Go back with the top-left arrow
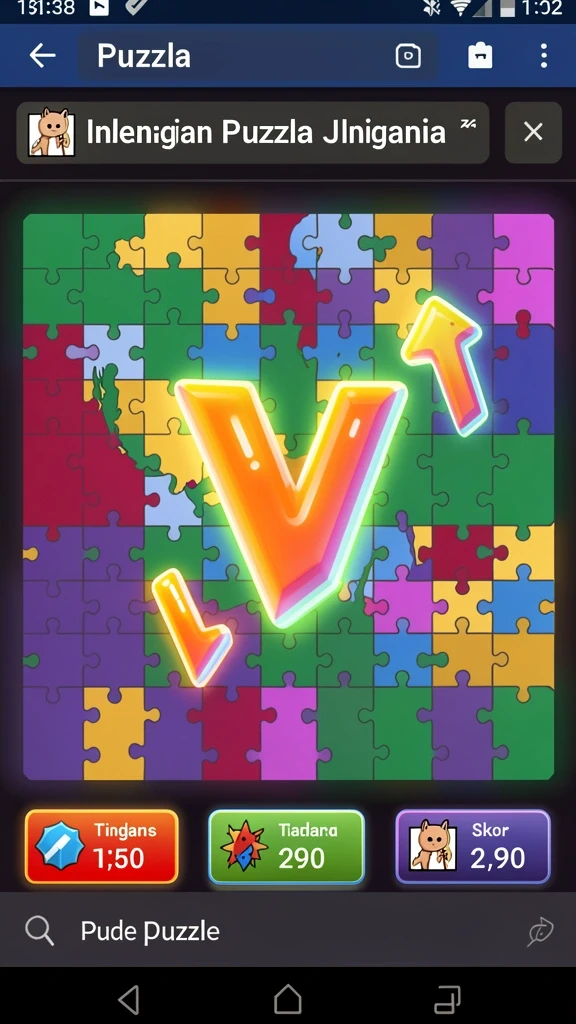The image size is (576, 1024). [x=42, y=56]
